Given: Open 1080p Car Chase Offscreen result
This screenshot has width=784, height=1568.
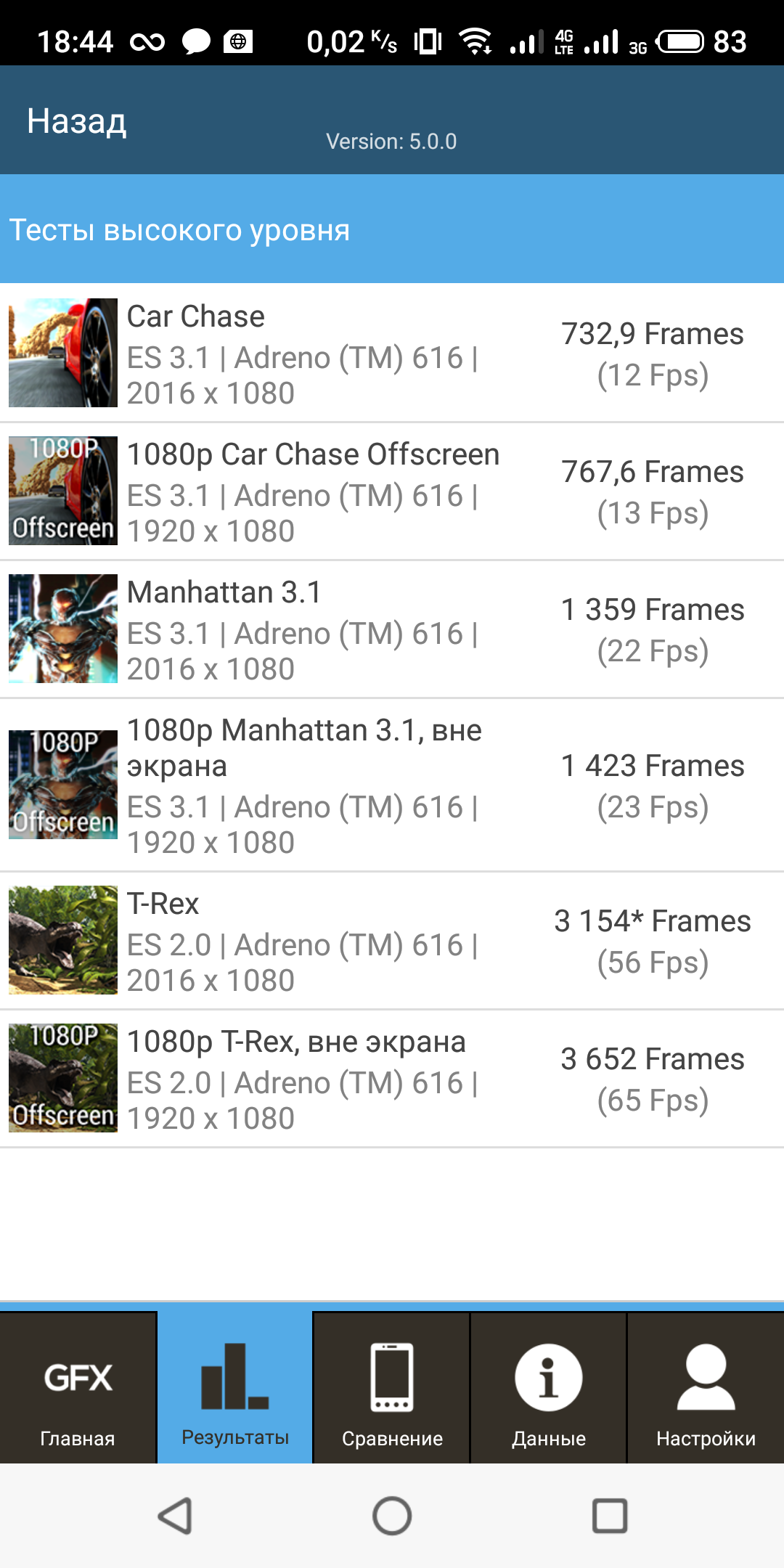Looking at the screenshot, I should [392, 491].
